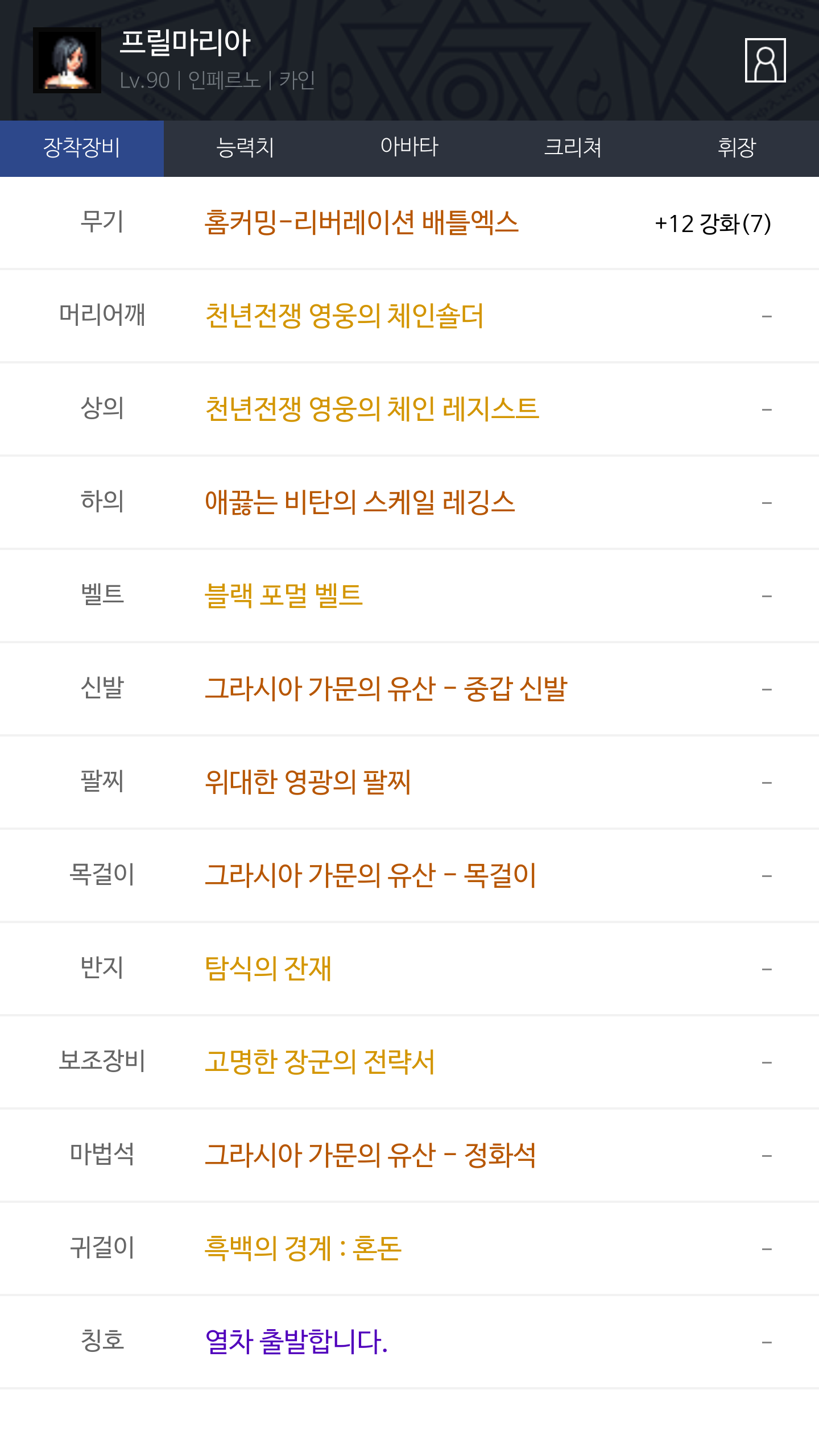Open the title 열차 출발합니다.
The width and height of the screenshot is (819, 1456).
[296, 1342]
